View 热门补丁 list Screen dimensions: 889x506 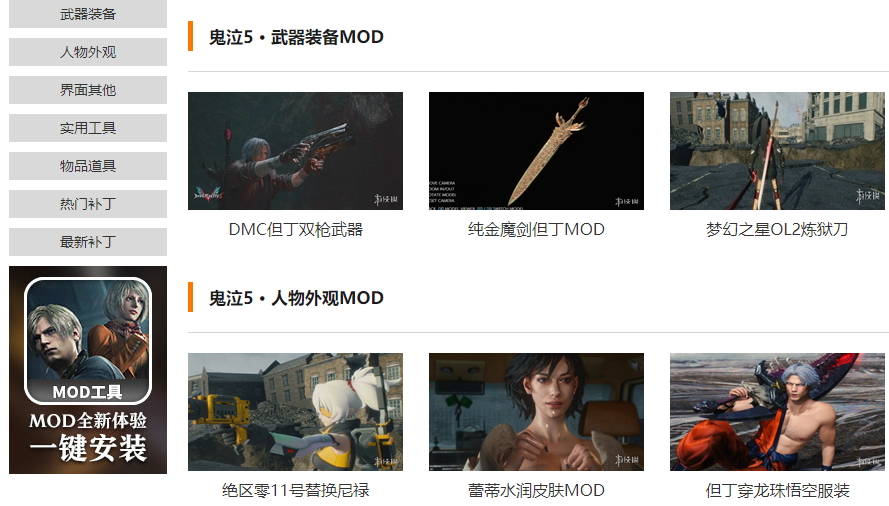point(88,204)
